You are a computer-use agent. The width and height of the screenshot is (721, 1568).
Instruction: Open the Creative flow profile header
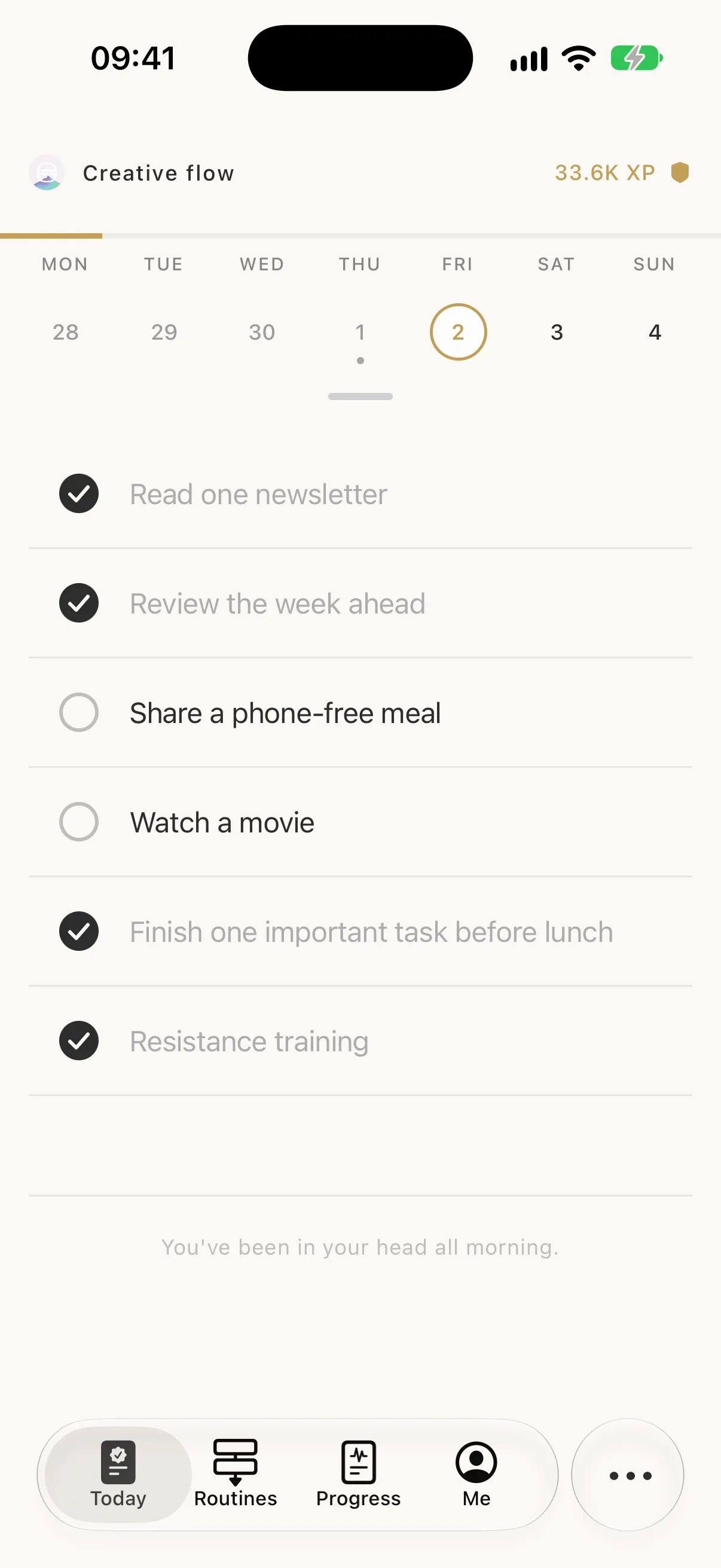[132, 173]
